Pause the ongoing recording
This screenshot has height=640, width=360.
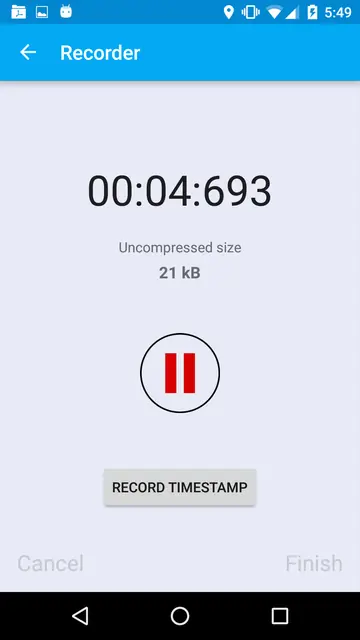[x=180, y=373]
